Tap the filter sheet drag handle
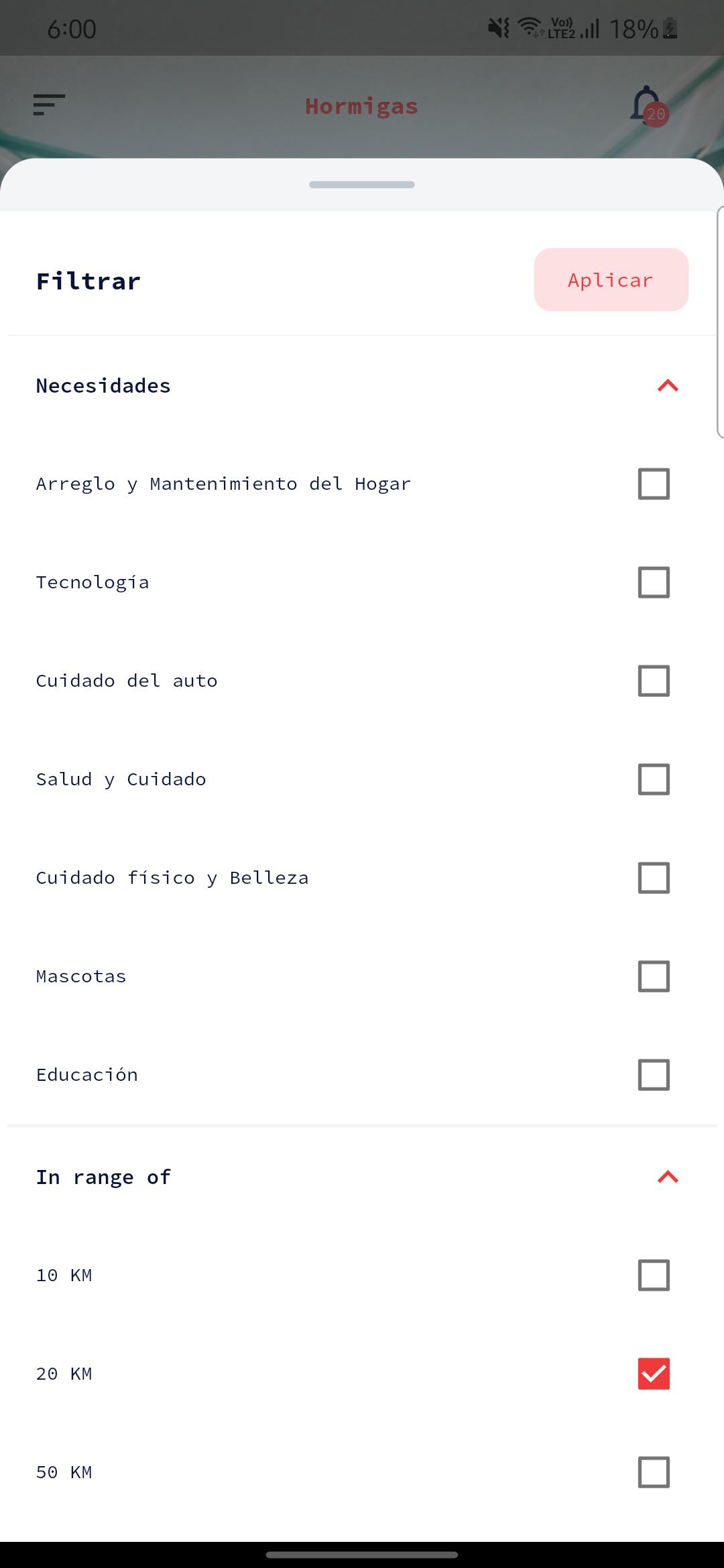This screenshot has height=1568, width=724. [x=362, y=185]
